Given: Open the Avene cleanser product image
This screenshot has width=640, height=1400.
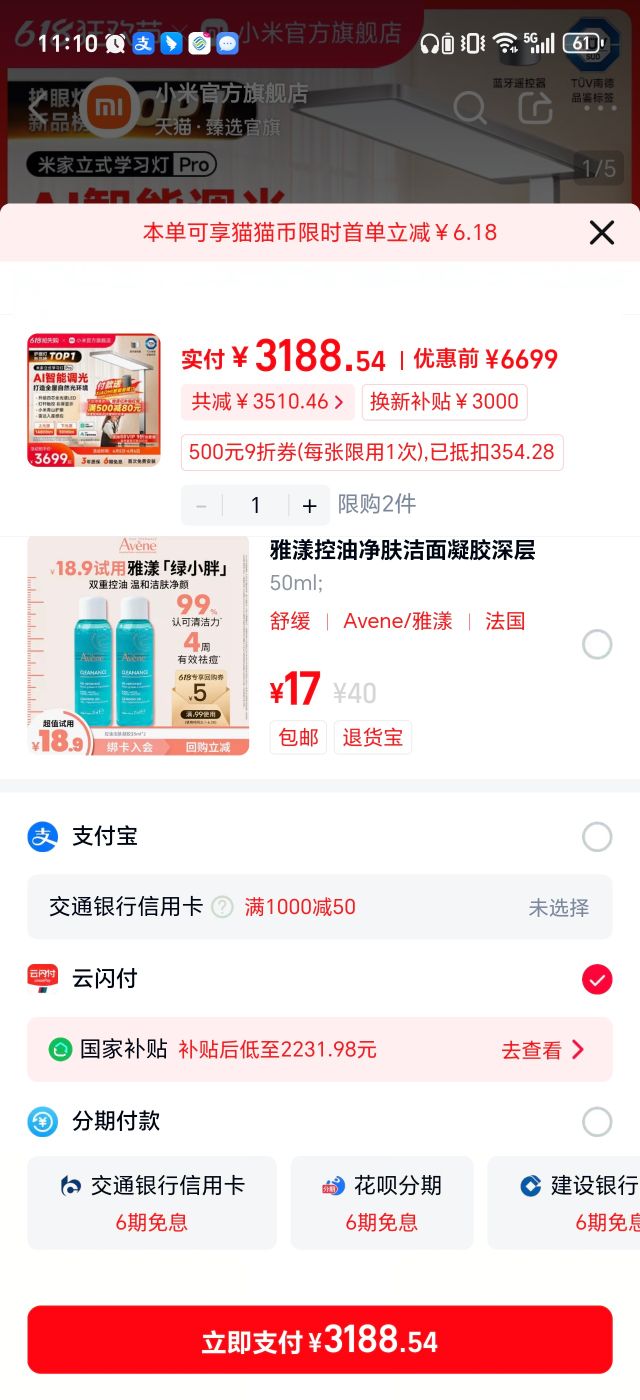Looking at the screenshot, I should tap(138, 646).
